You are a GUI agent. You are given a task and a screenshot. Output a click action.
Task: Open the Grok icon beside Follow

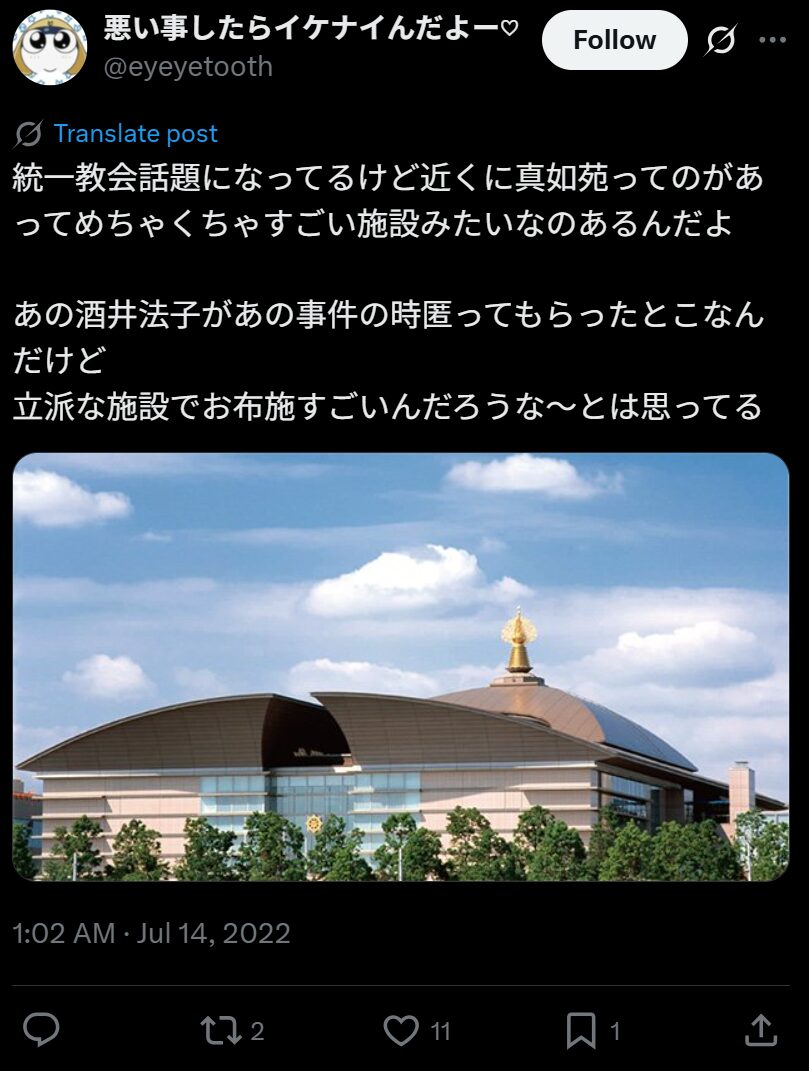pyautogui.click(x=720, y=41)
